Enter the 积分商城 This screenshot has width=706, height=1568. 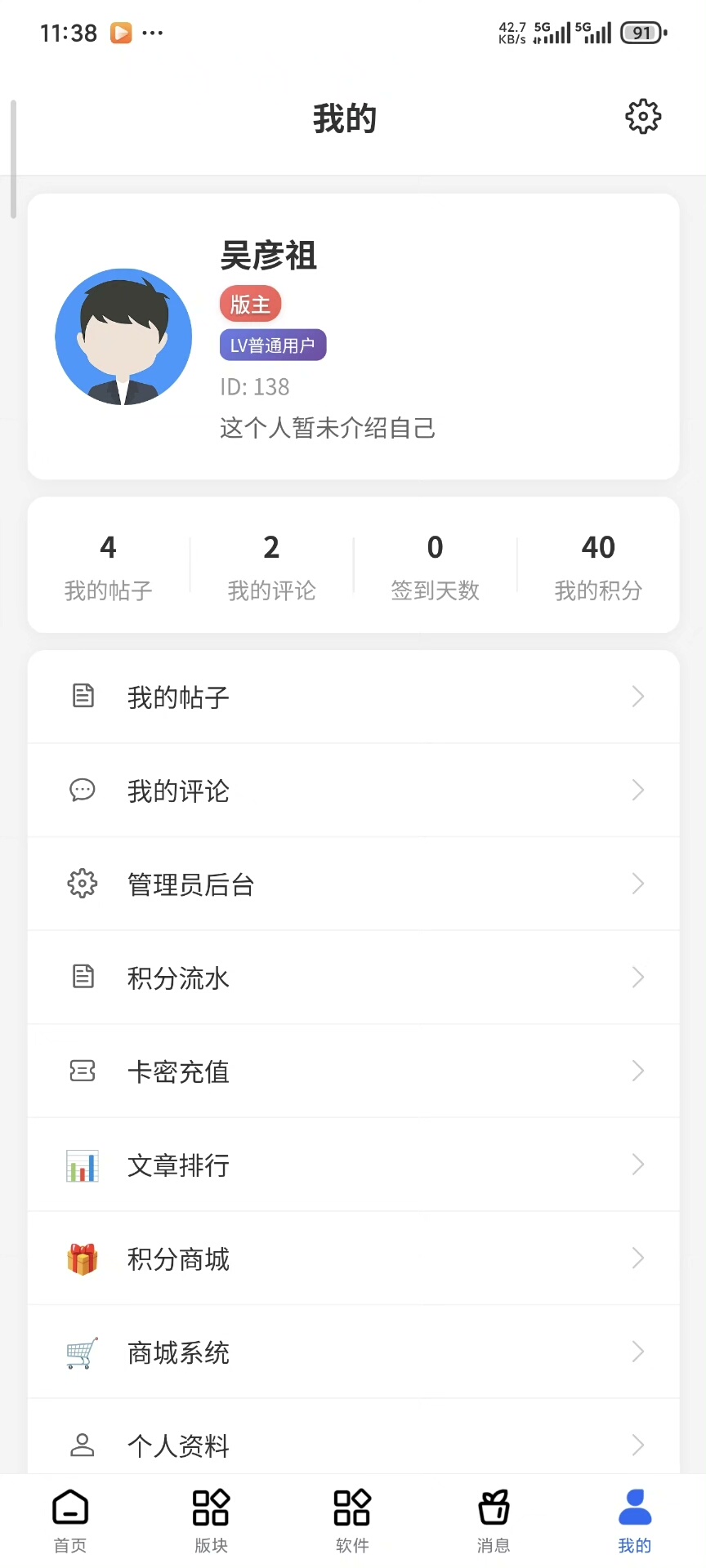(353, 1258)
